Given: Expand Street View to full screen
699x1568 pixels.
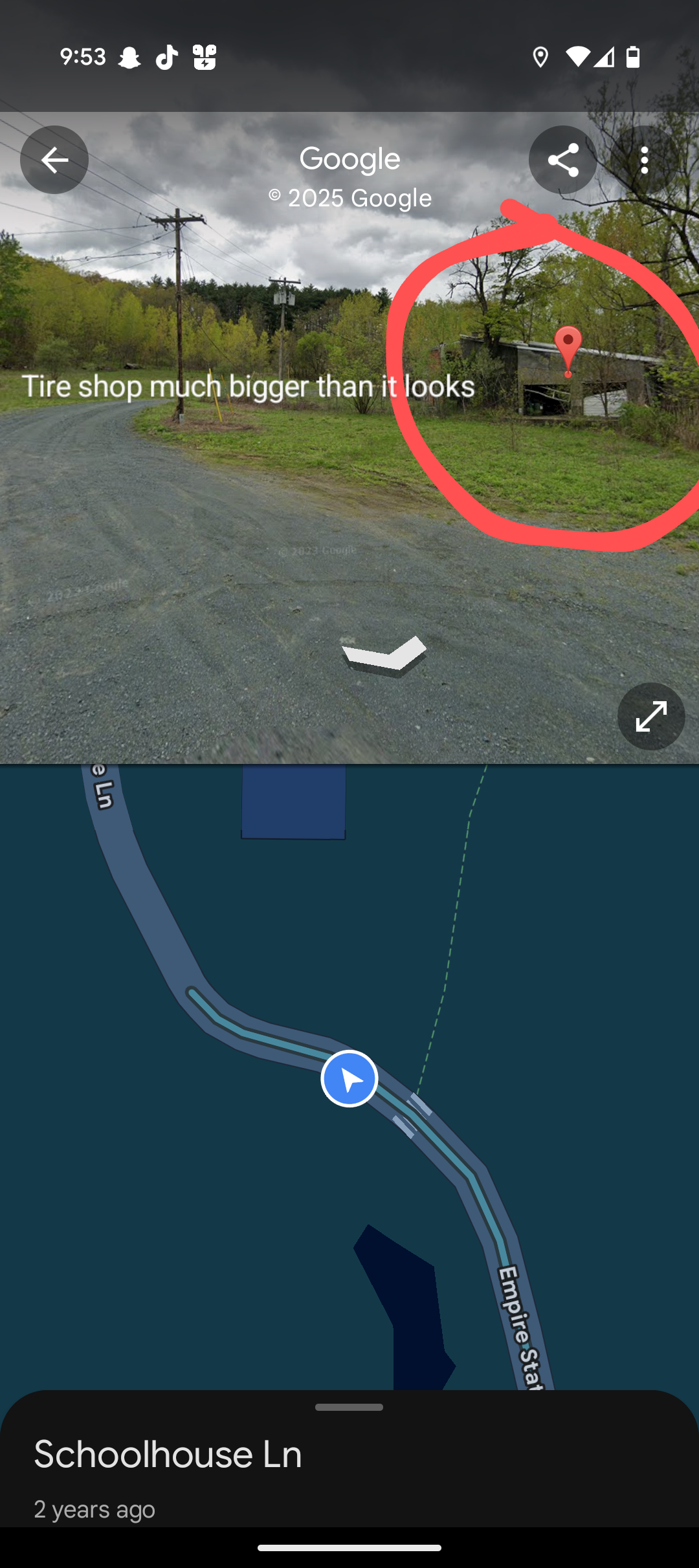Looking at the screenshot, I should point(650,716).
